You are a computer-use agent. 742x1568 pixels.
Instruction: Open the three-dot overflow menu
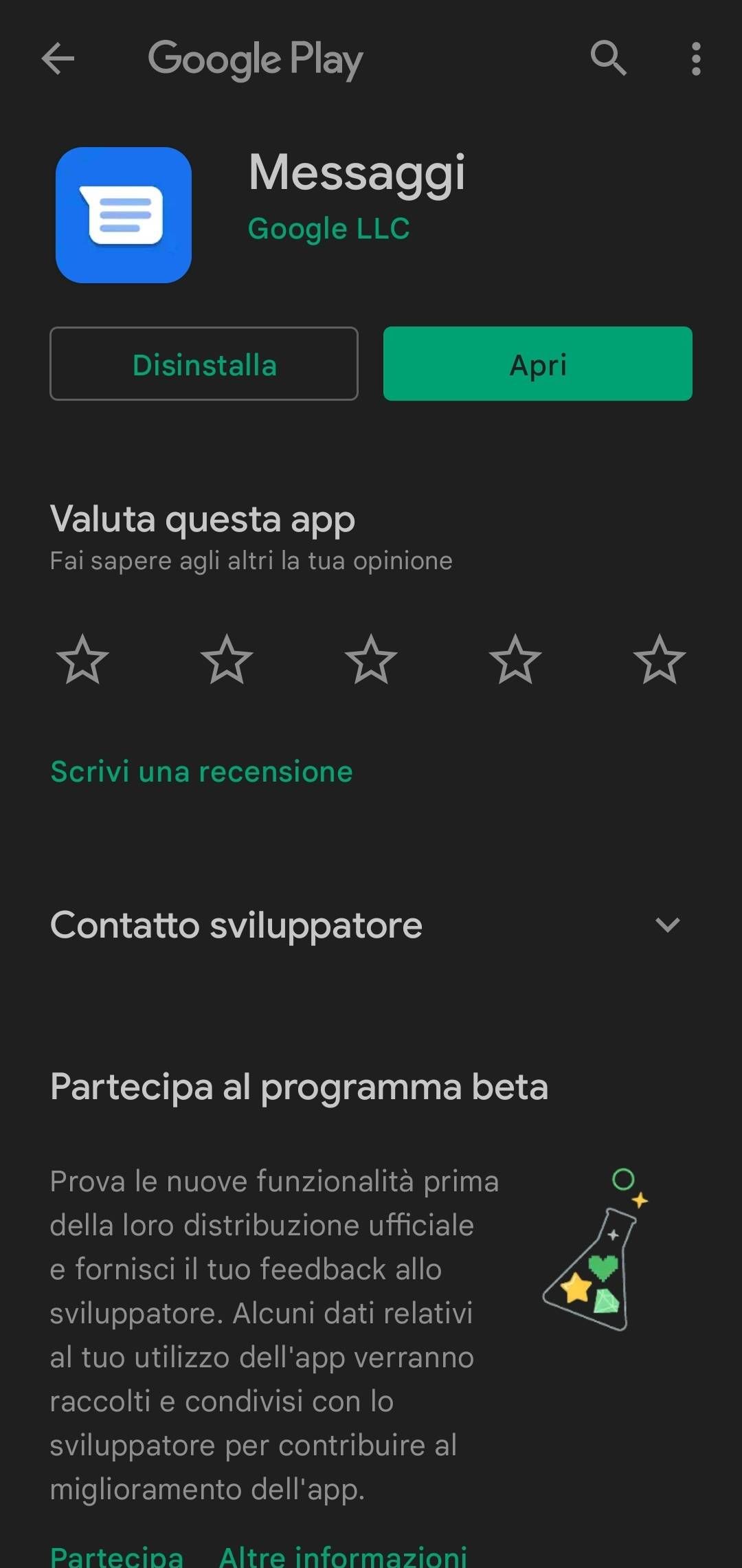click(696, 58)
